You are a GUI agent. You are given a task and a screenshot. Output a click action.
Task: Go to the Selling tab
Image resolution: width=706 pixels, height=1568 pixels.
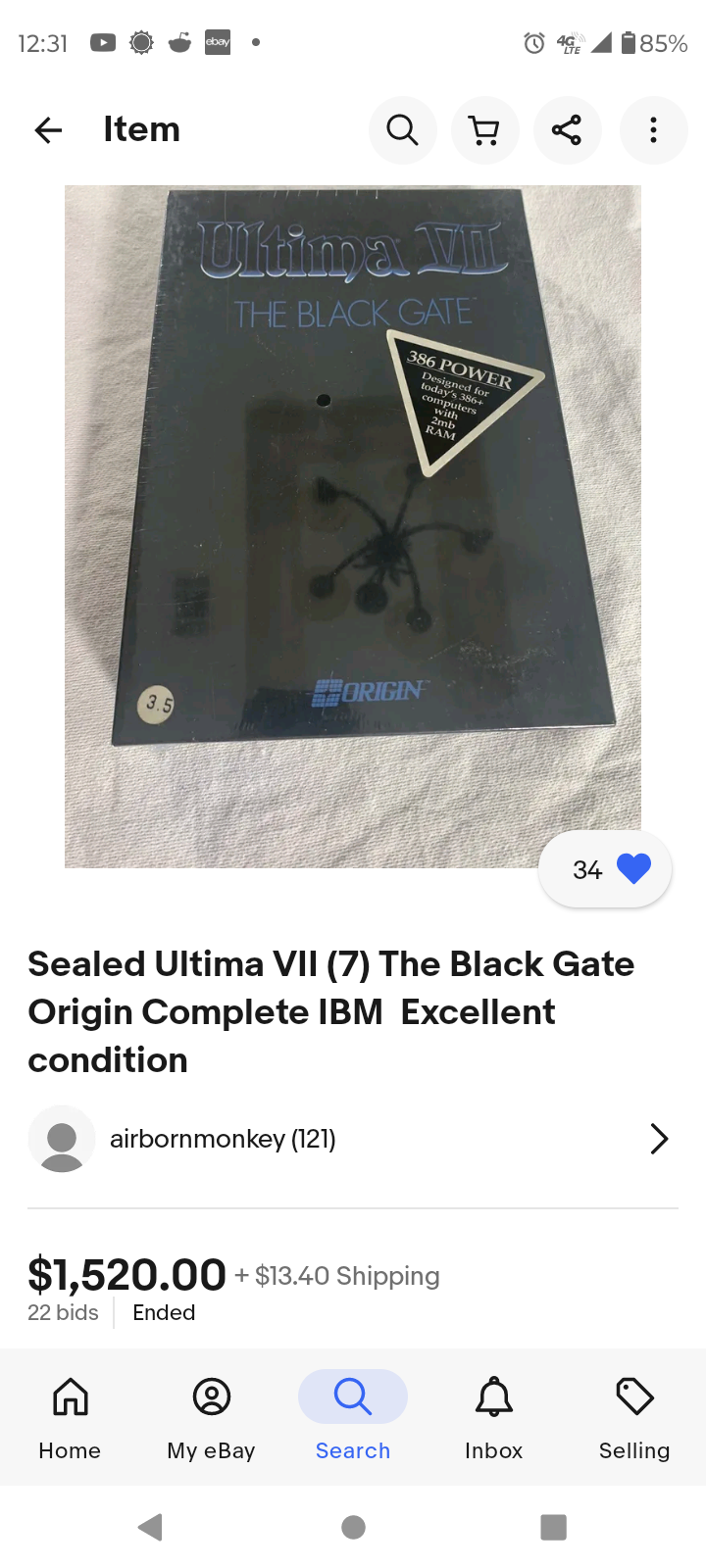coord(634,1416)
